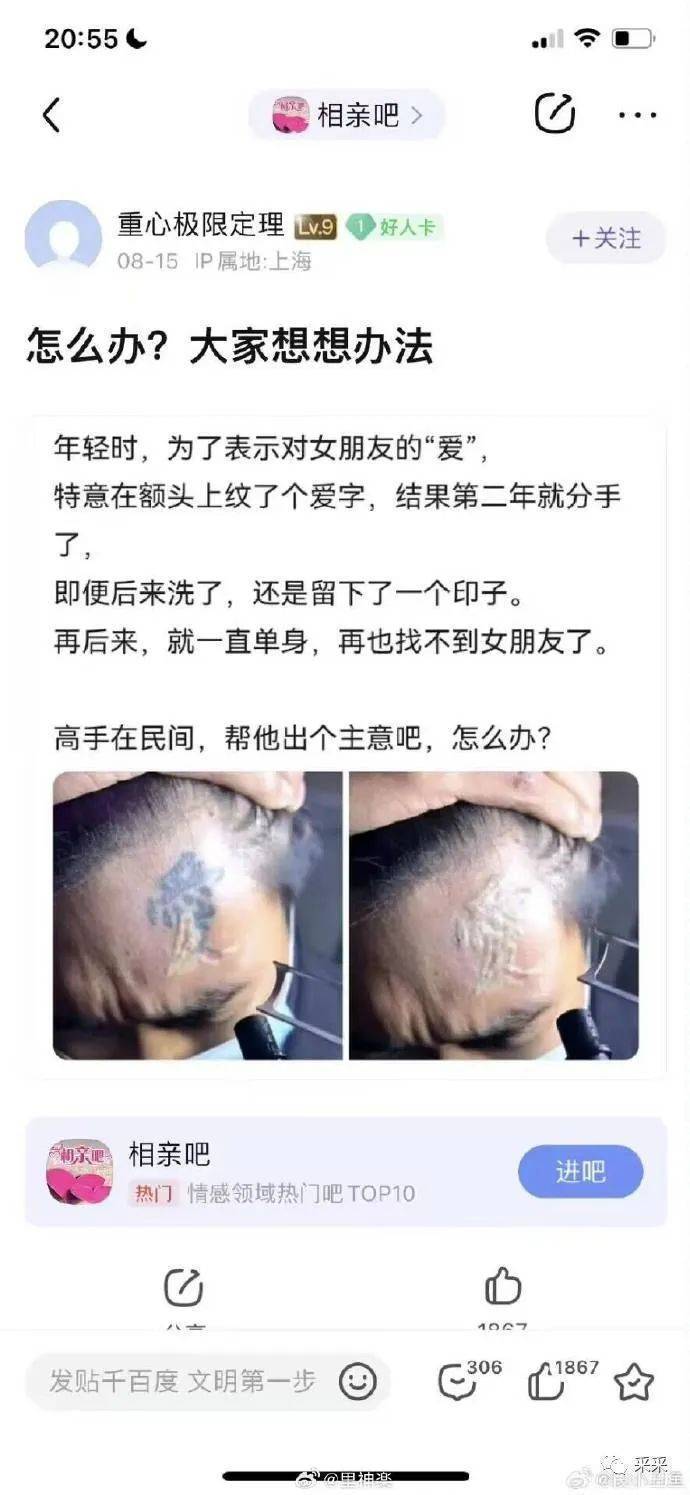Like the post with the 1867 thumbs-up
Image resolution: width=690 pixels, height=1495 pixels.
point(548,1382)
